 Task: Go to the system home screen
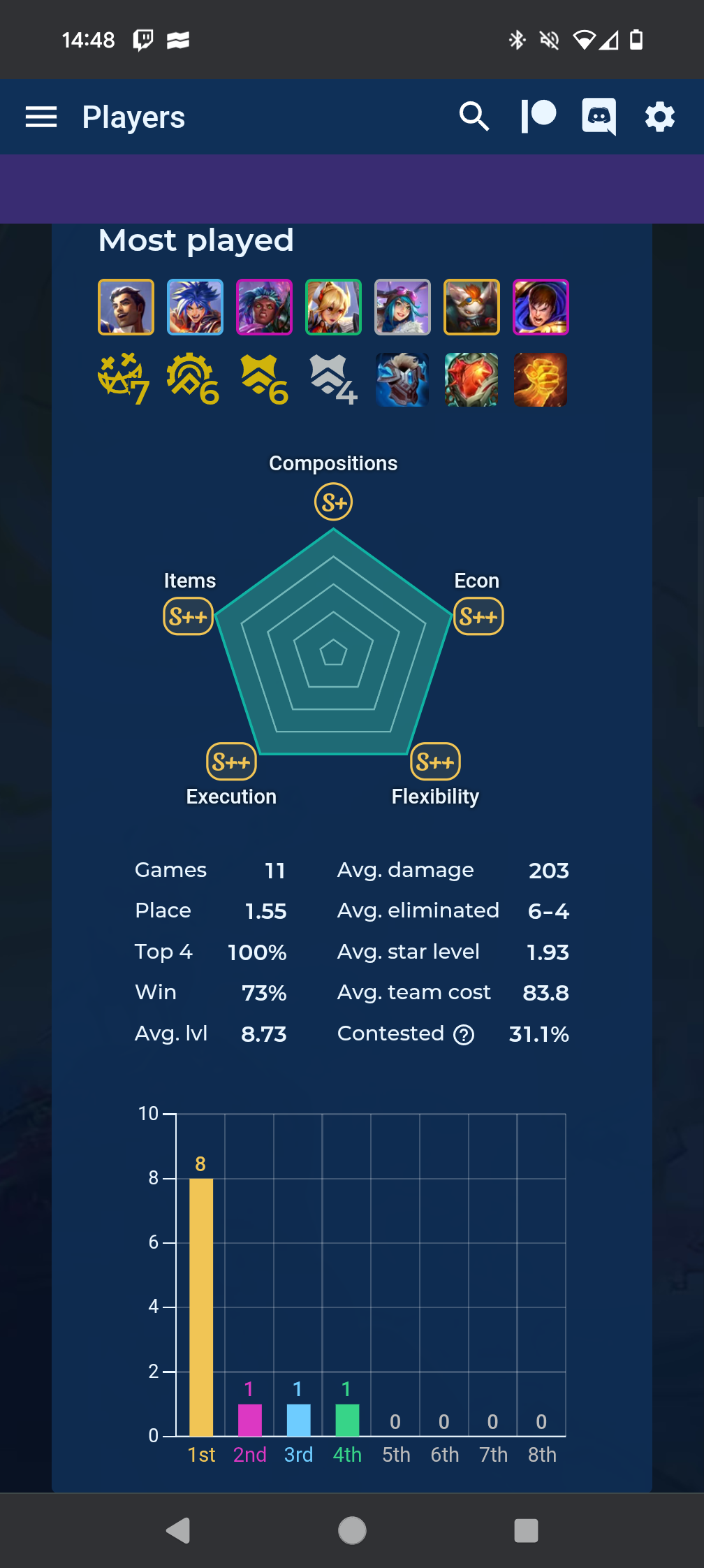pyautogui.click(x=352, y=1530)
